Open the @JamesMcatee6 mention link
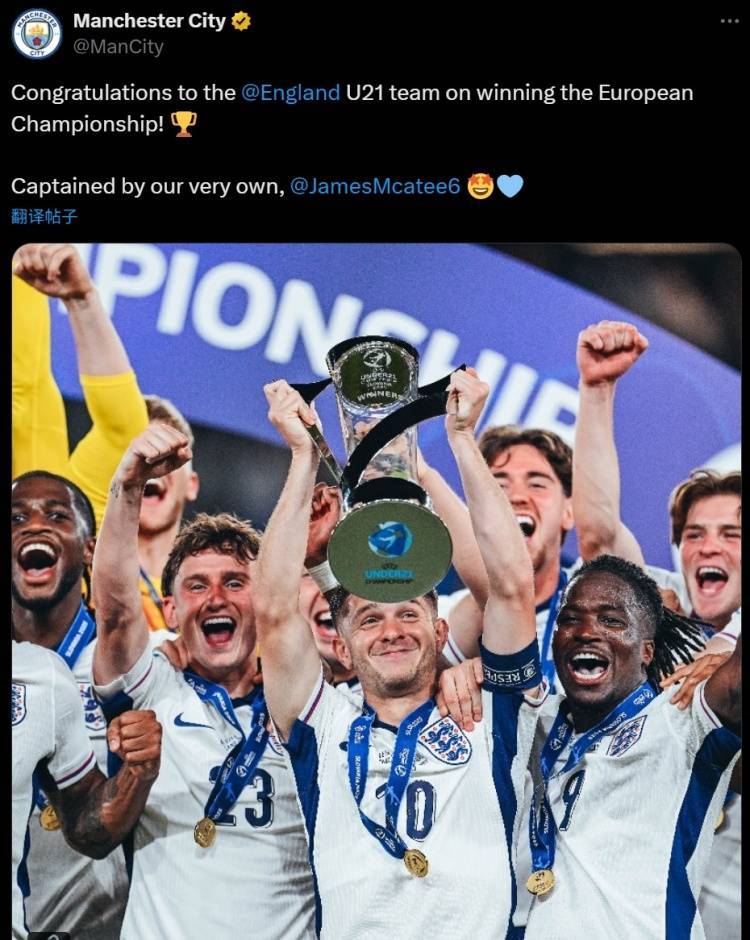This screenshot has height=940, width=750. coord(375,186)
